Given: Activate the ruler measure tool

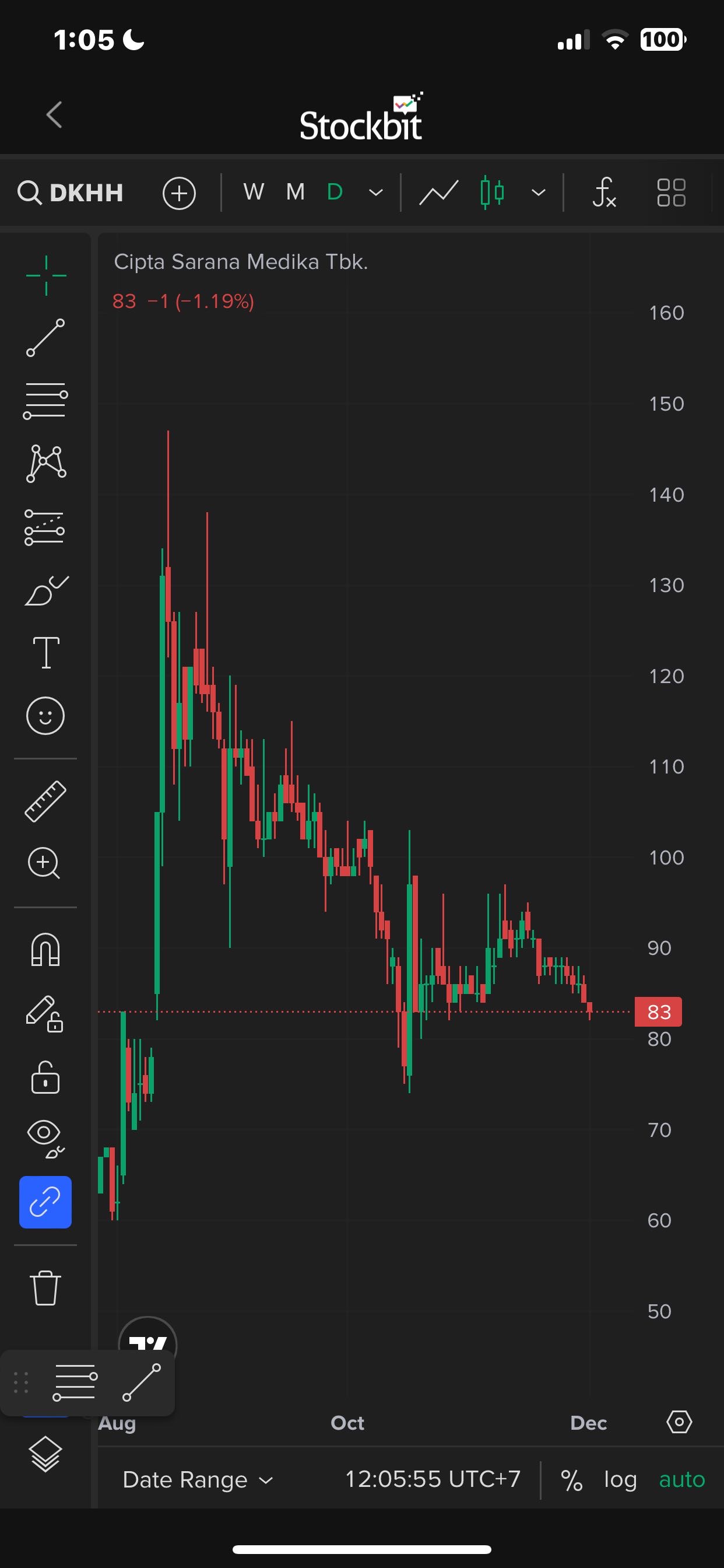Looking at the screenshot, I should 45,801.
